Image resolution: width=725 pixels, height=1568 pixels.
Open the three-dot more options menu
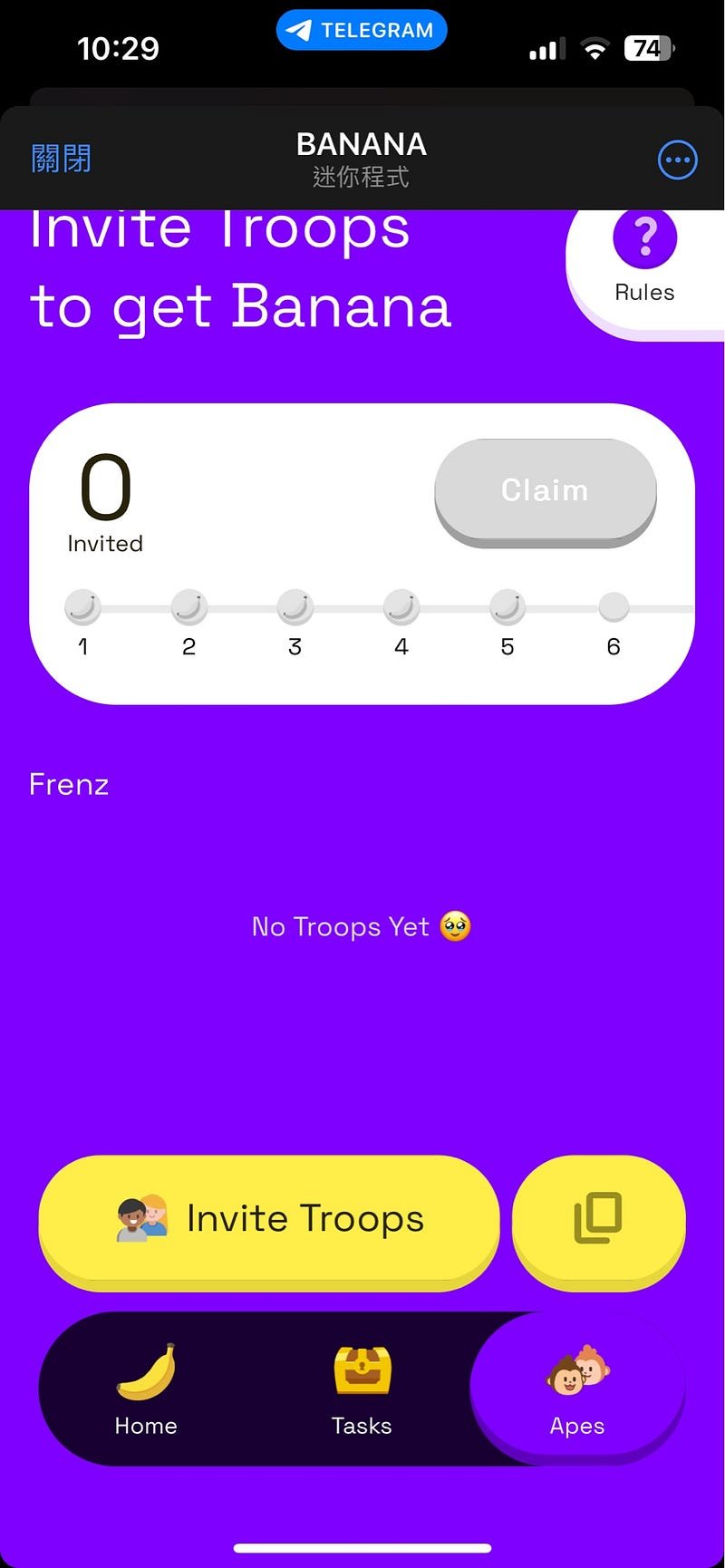[677, 160]
